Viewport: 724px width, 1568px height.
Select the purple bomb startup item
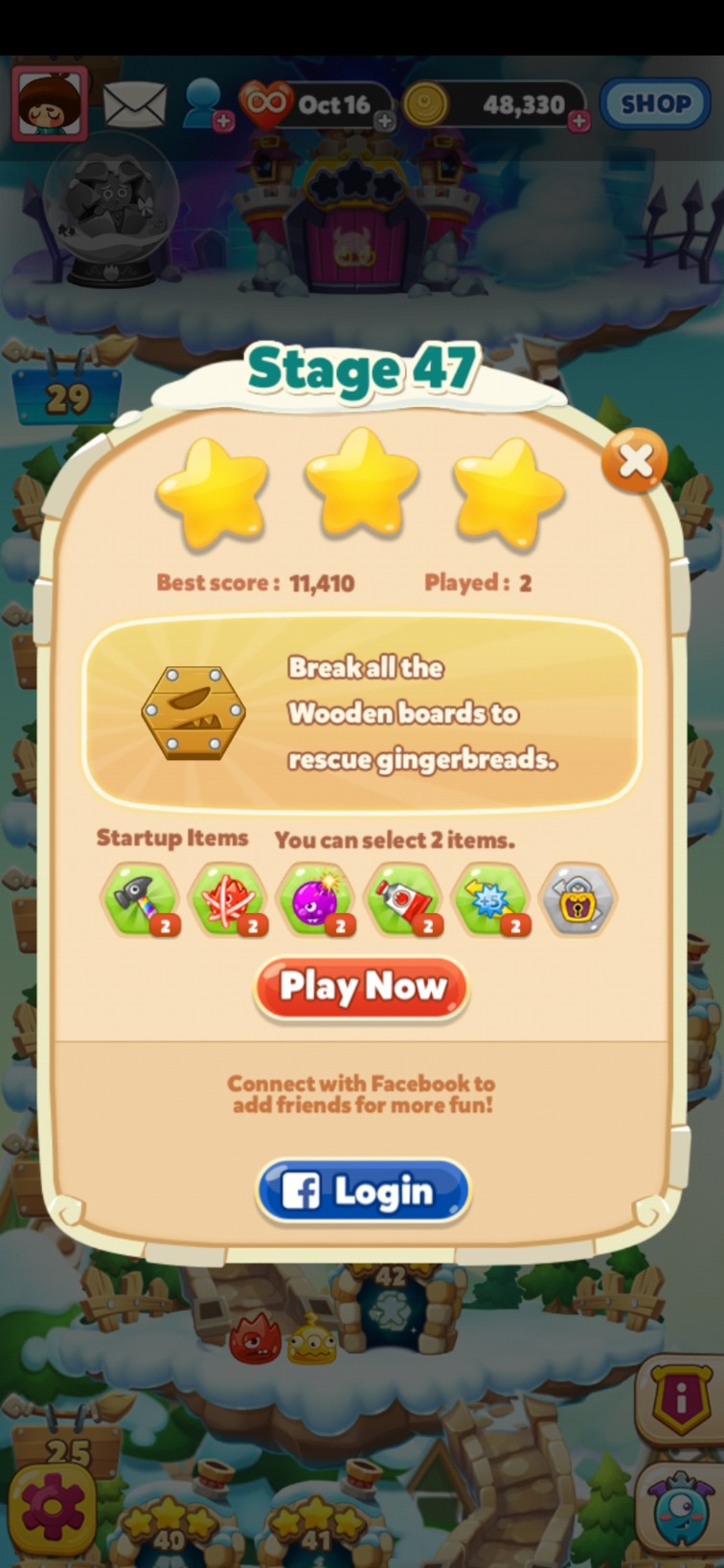coord(316,900)
